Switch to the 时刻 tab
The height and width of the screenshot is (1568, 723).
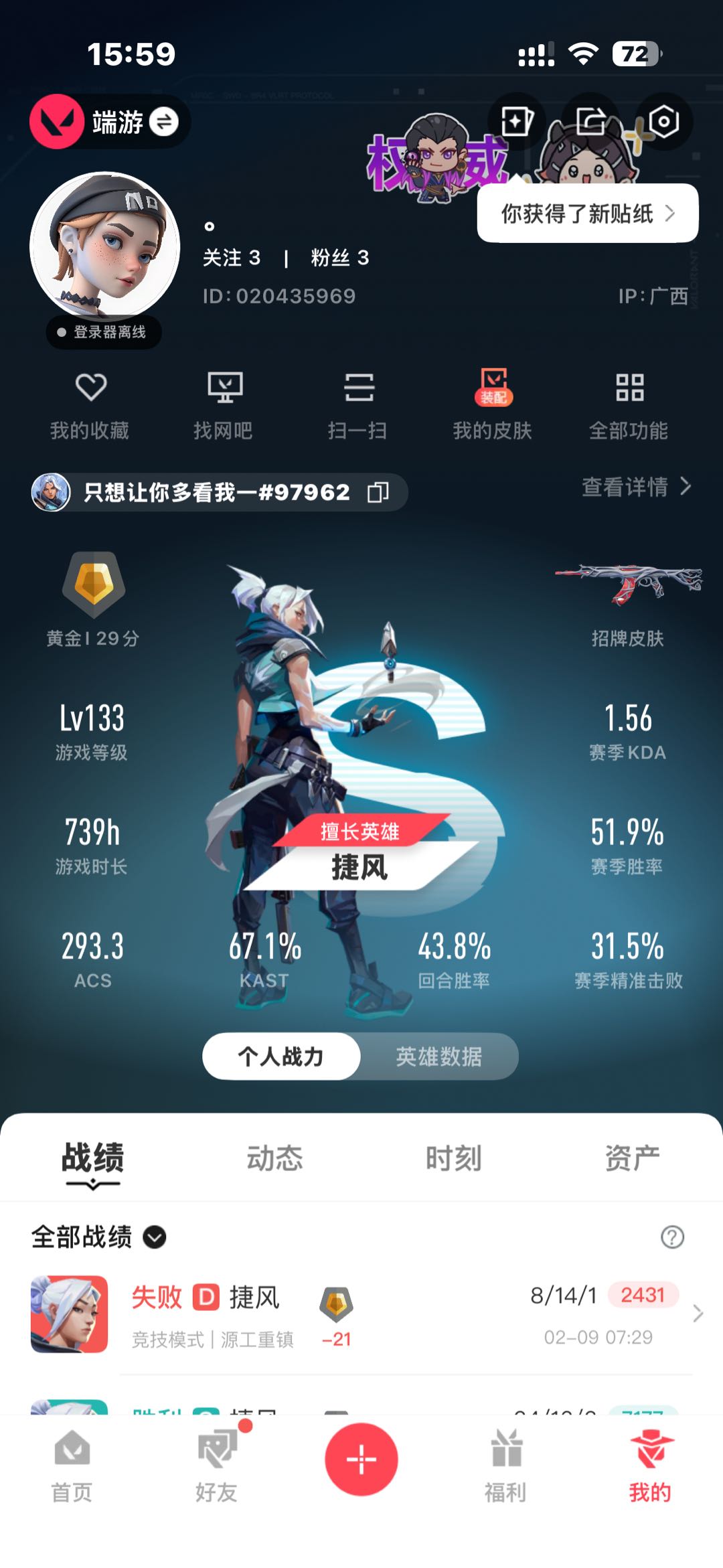coord(453,1158)
